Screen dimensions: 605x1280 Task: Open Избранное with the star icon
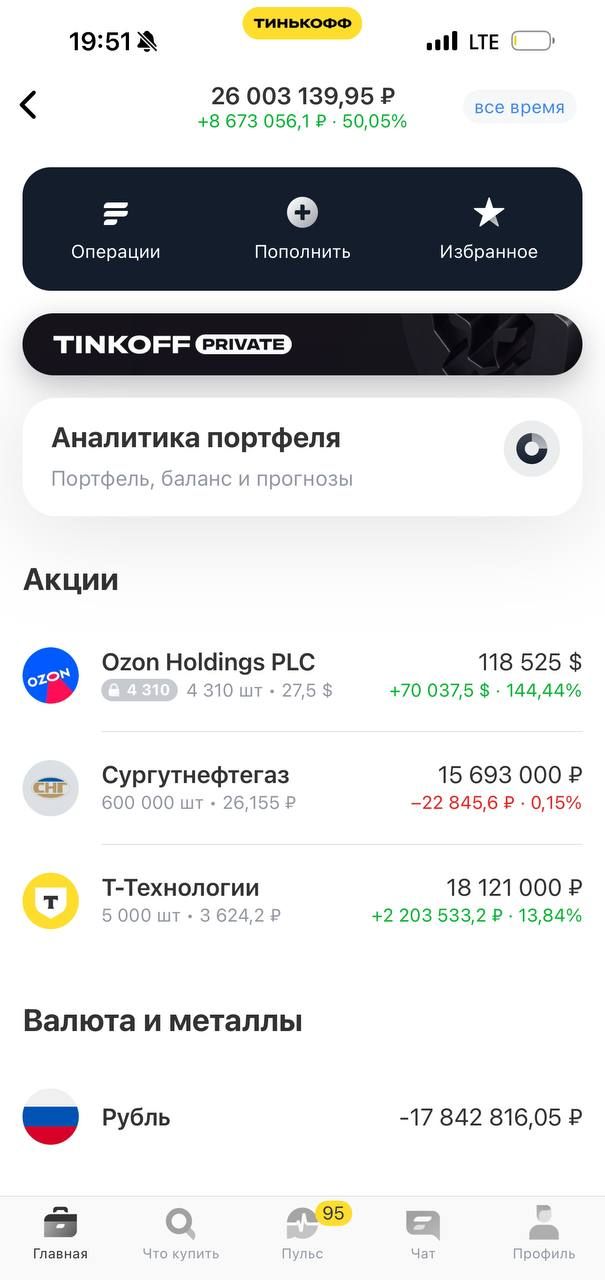[x=488, y=229]
